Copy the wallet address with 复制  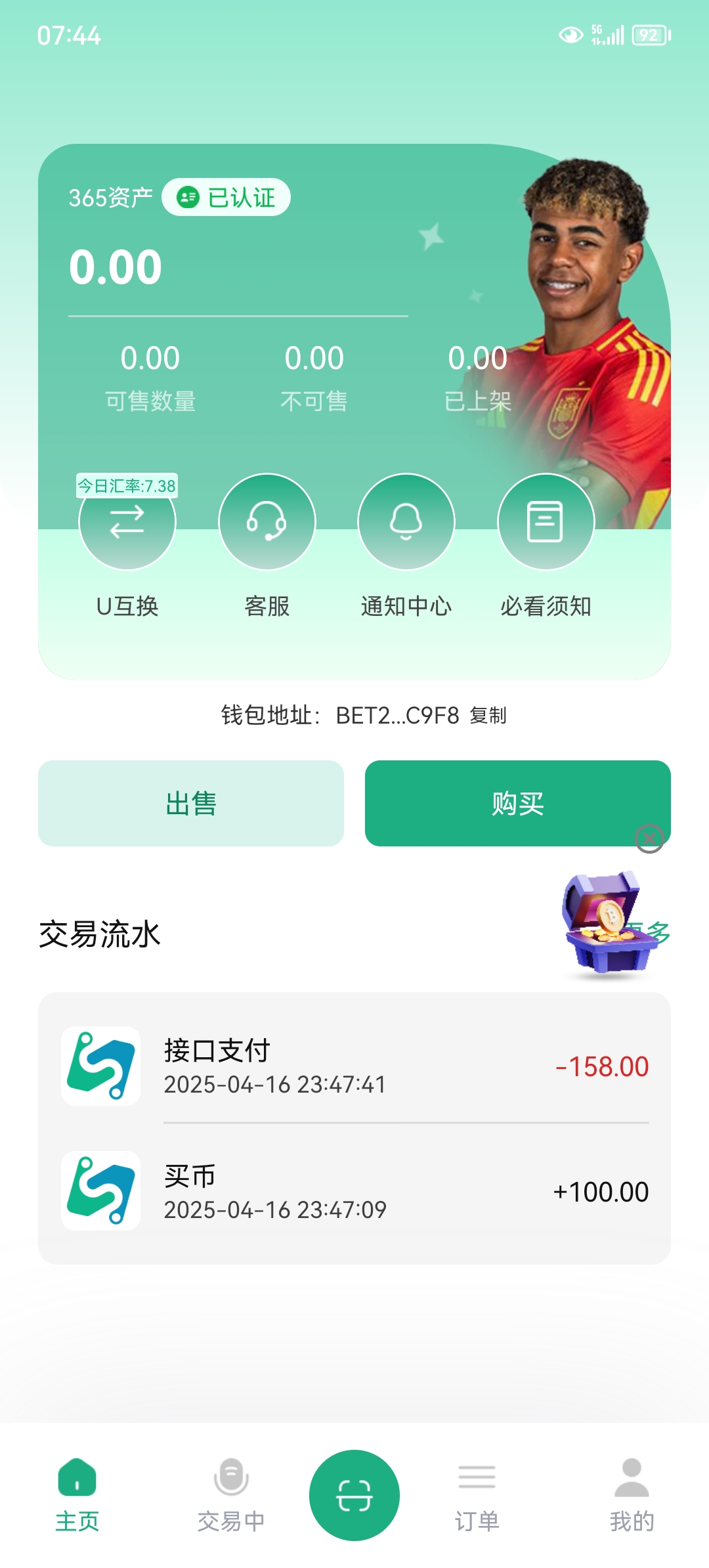pyautogui.click(x=488, y=715)
